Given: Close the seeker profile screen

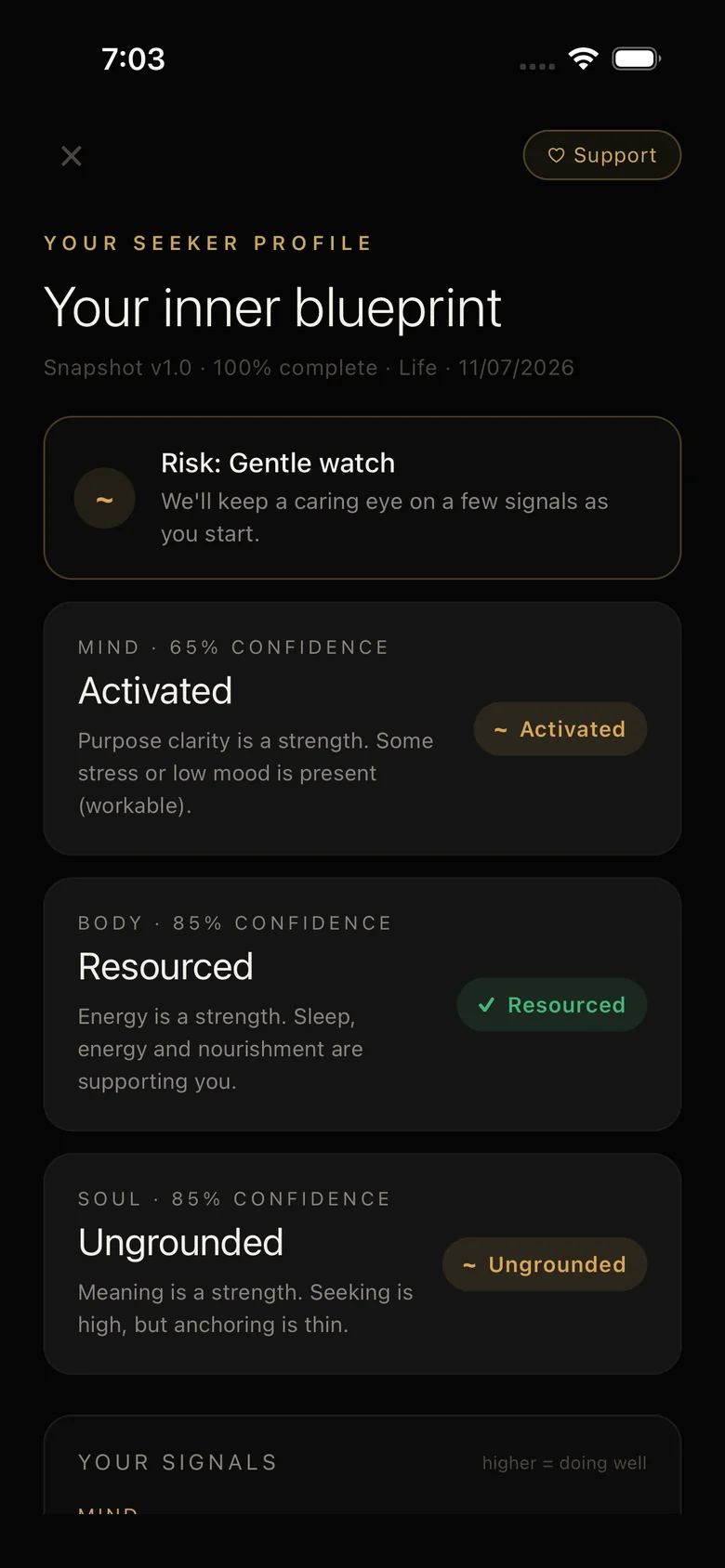Looking at the screenshot, I should click(x=72, y=156).
